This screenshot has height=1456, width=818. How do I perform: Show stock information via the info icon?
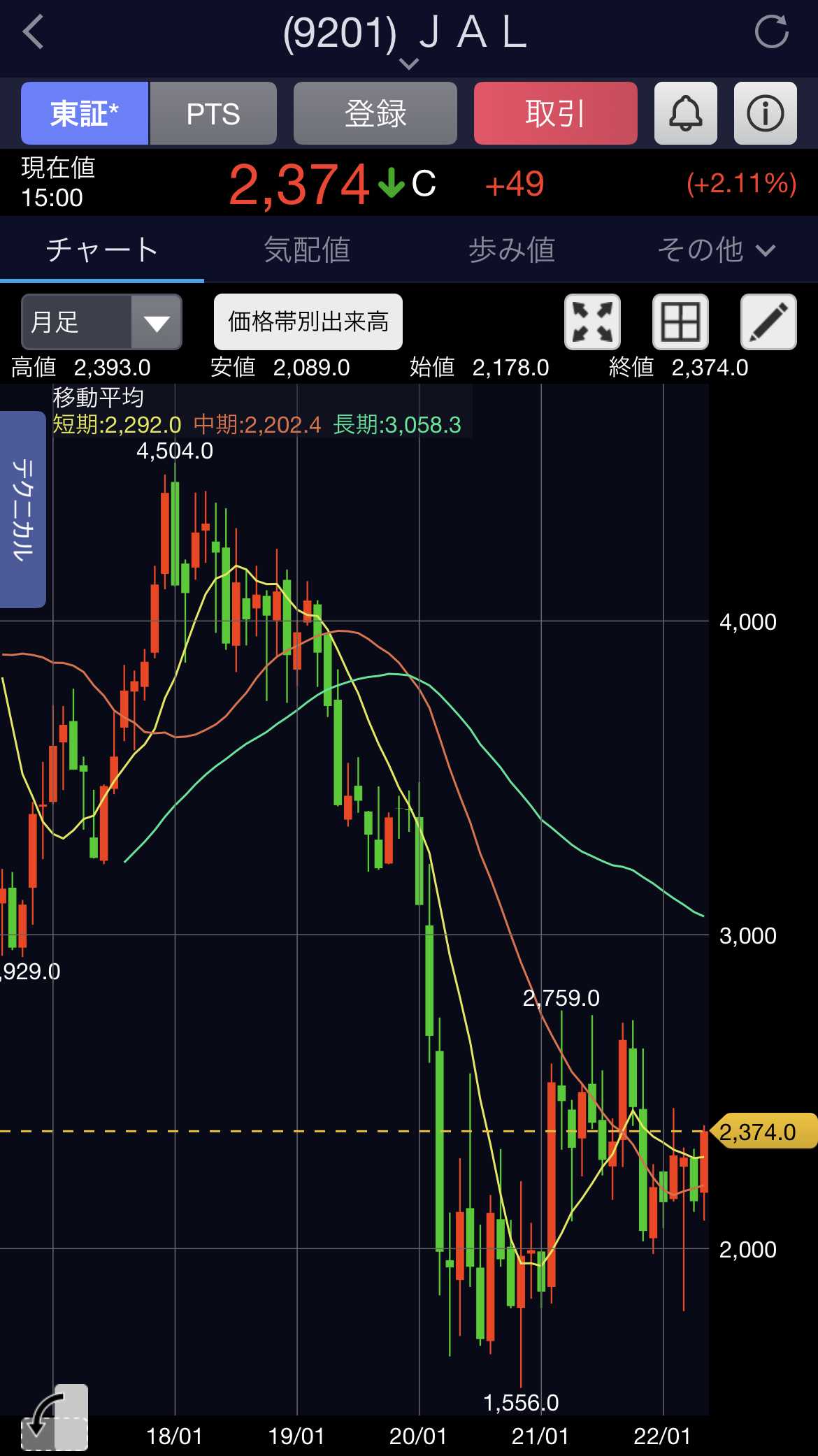(x=765, y=113)
